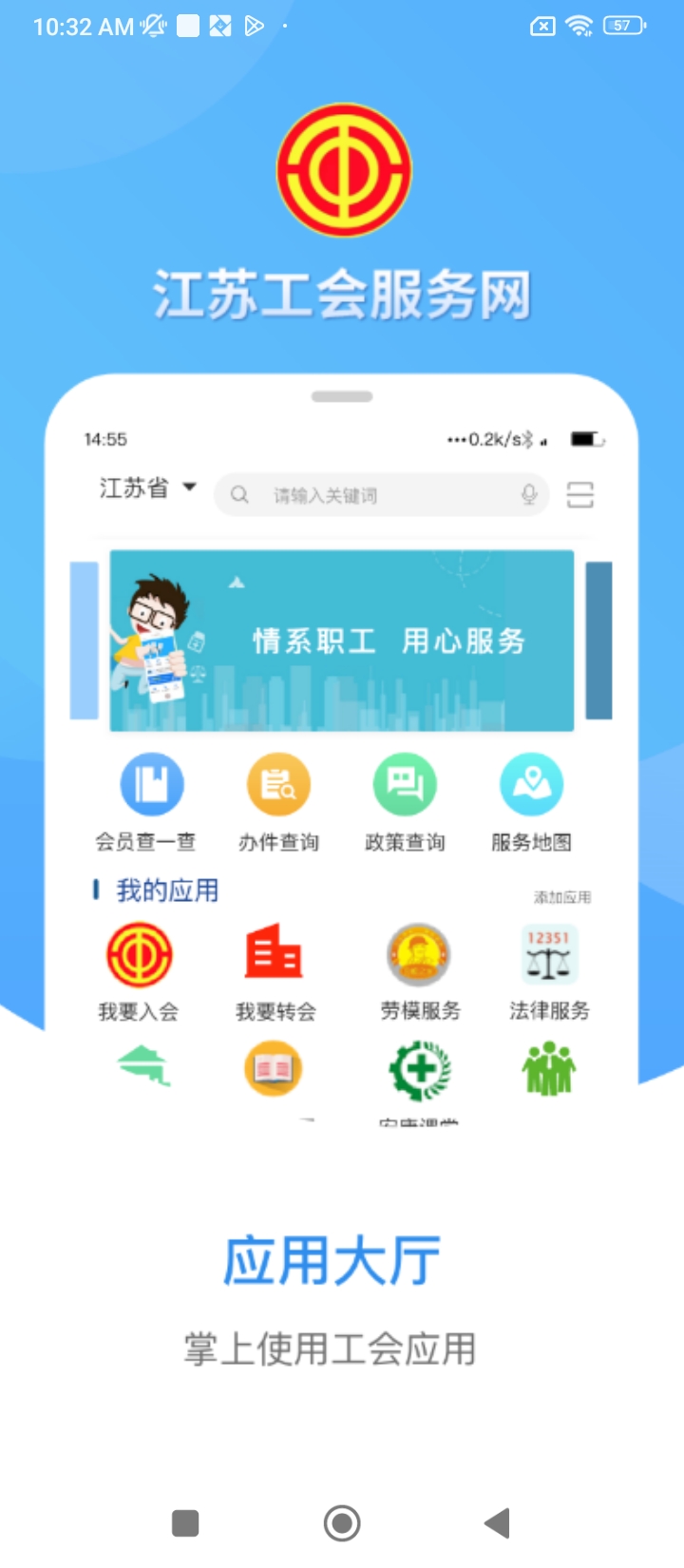Go to the home screen

pyautogui.click(x=342, y=1522)
